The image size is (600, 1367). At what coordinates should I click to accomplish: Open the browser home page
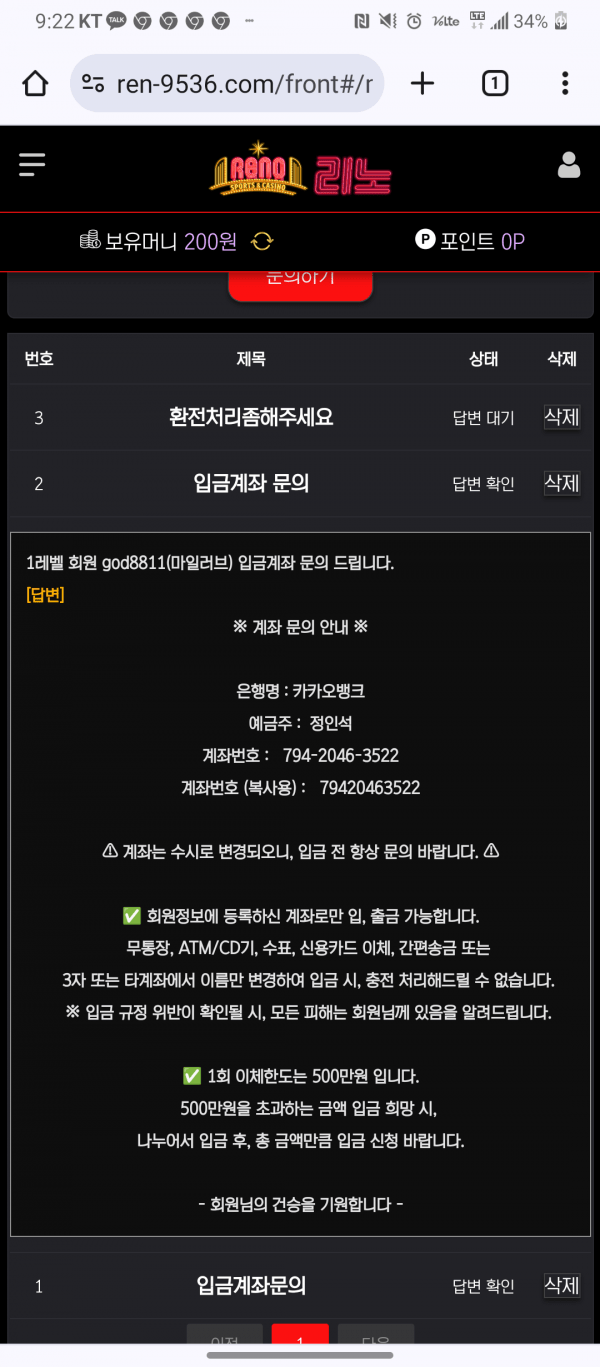[35, 84]
